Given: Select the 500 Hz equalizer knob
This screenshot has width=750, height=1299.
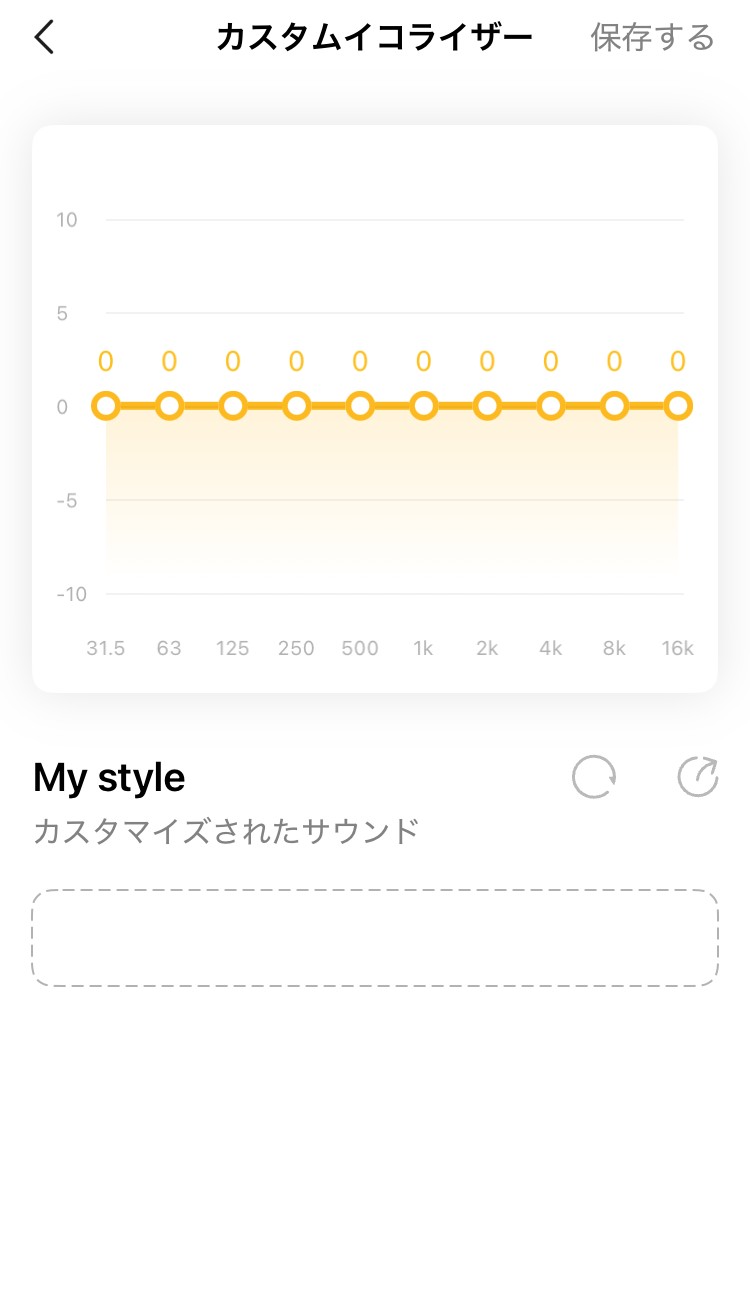Looking at the screenshot, I should (x=360, y=406).
